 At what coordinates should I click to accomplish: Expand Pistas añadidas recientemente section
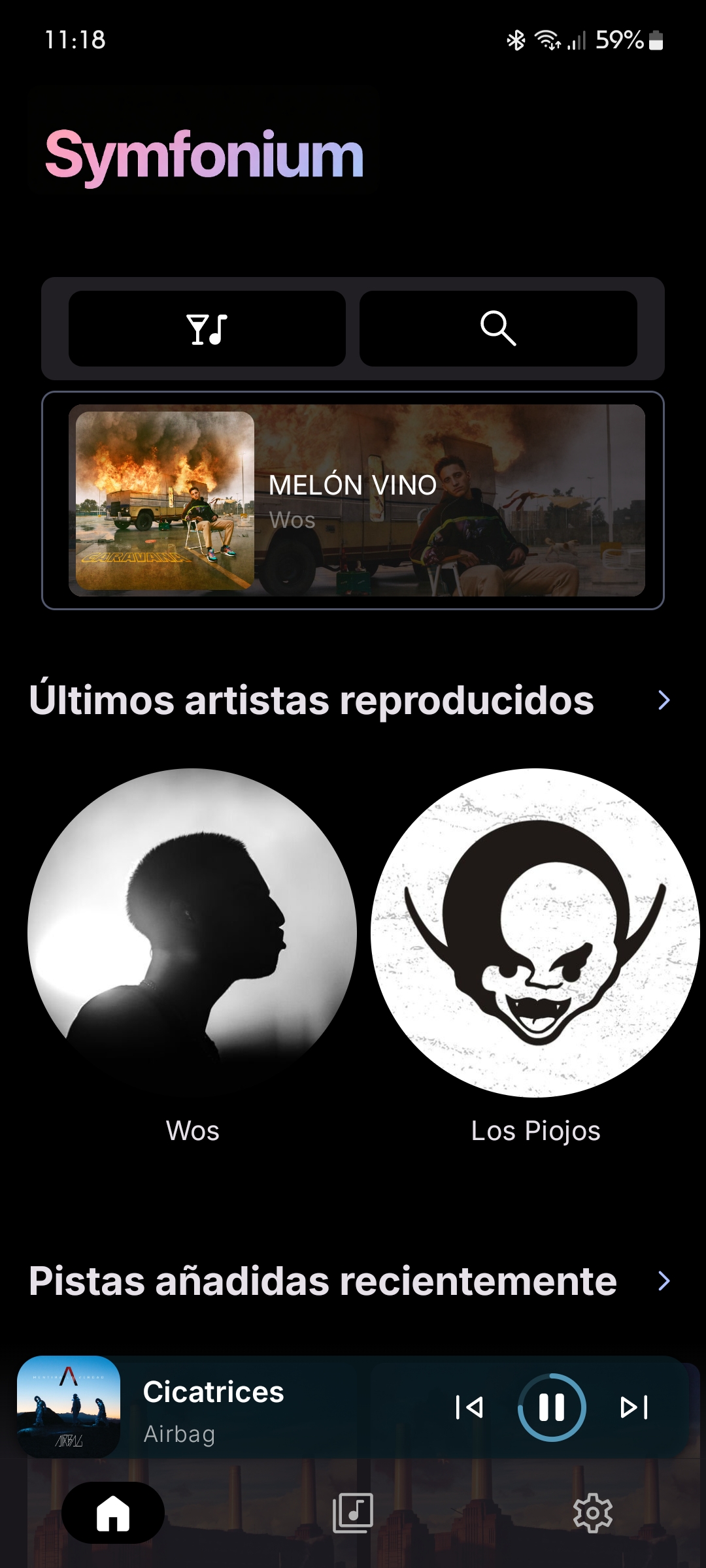coord(664,1281)
